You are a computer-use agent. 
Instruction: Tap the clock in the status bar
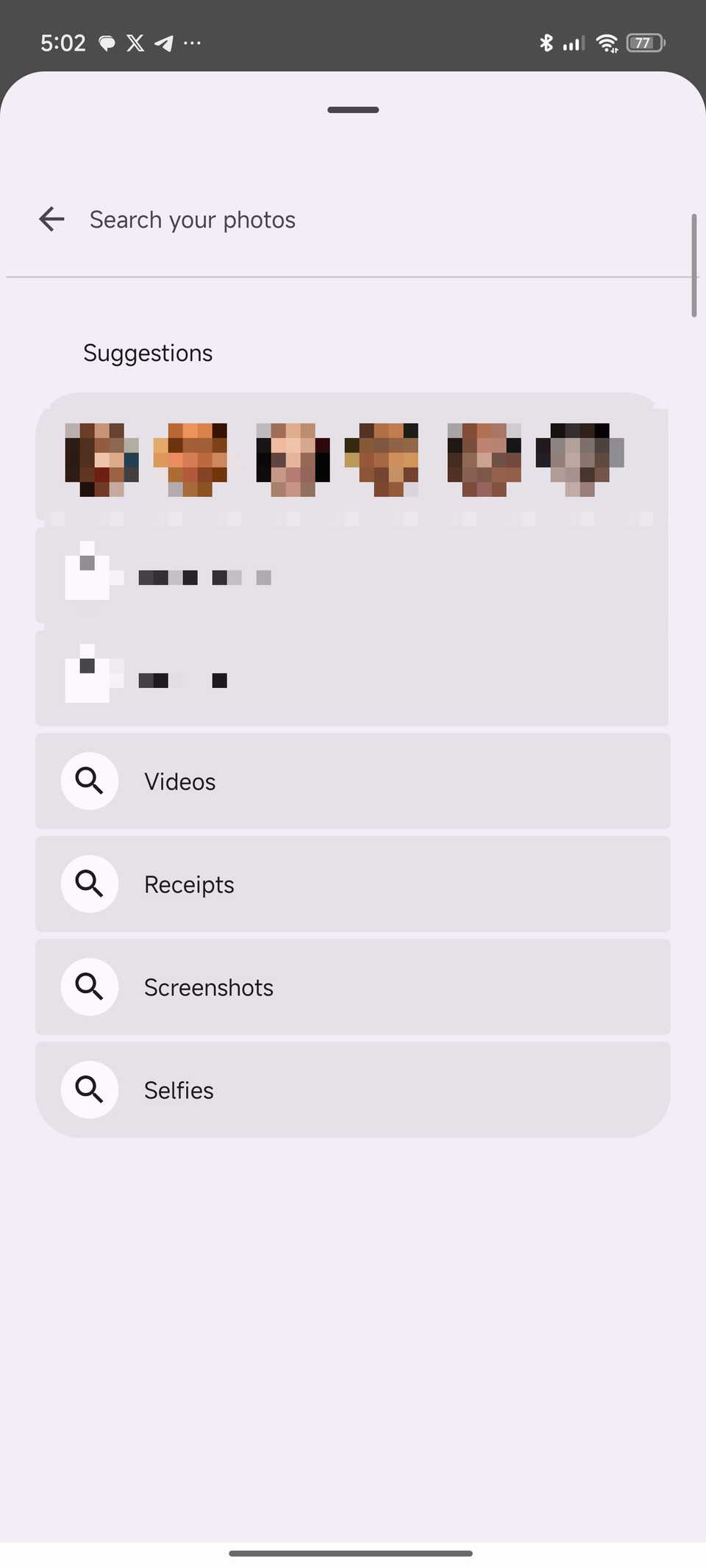[x=63, y=43]
